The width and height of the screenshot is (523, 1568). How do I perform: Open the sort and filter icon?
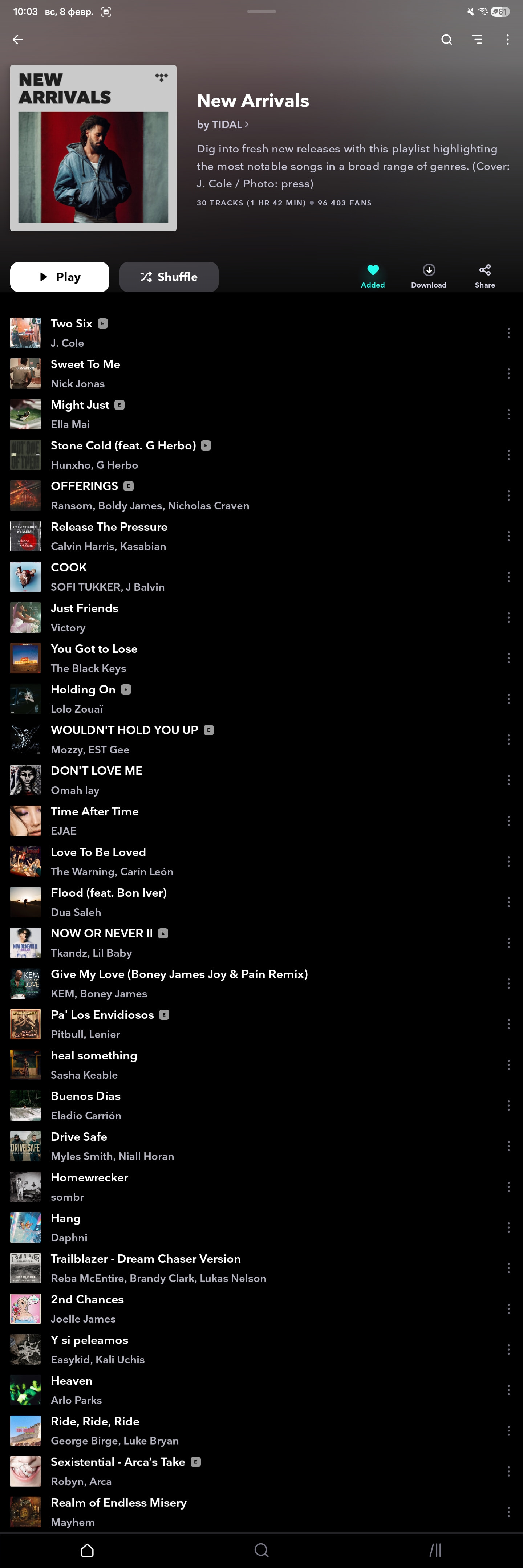tap(477, 40)
